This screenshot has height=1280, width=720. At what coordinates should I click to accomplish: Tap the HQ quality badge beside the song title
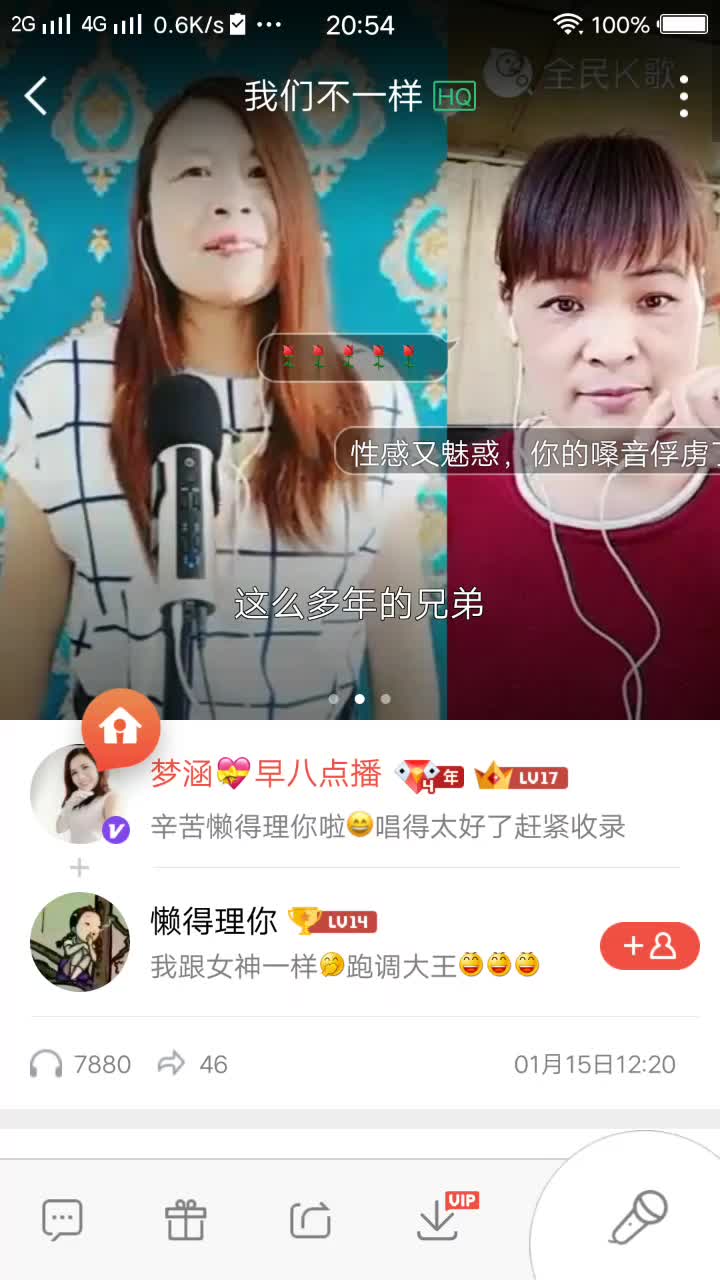tap(455, 98)
